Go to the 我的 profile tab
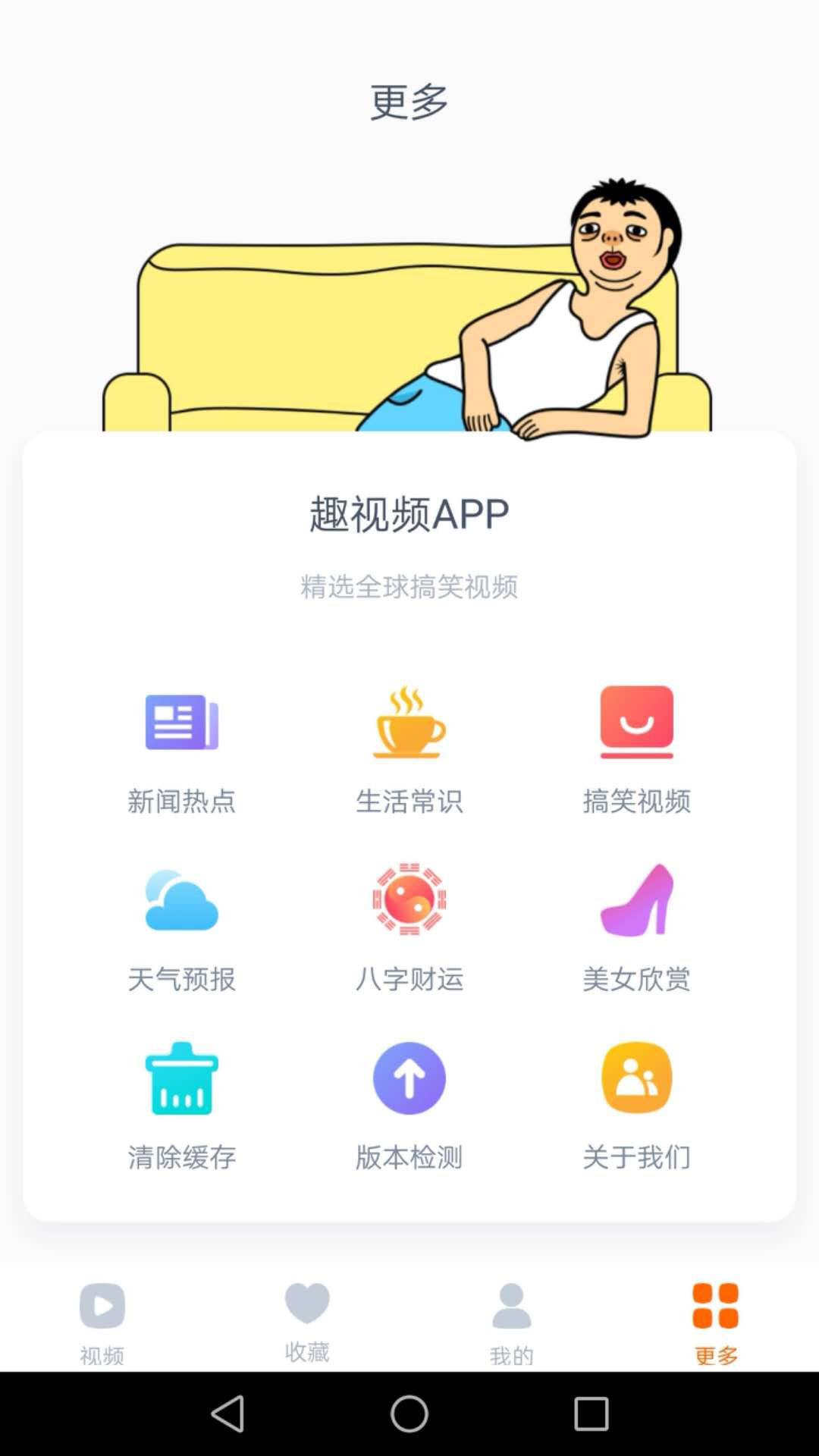The width and height of the screenshot is (819, 1456). [x=512, y=1319]
